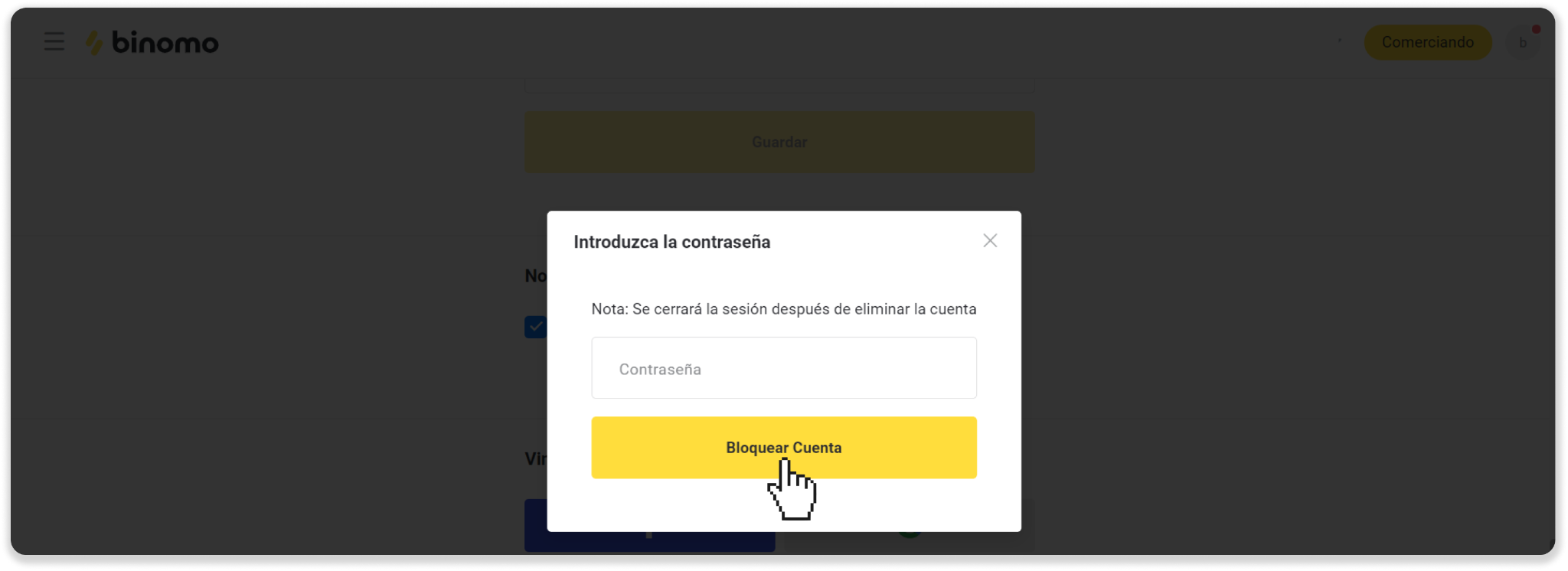Image resolution: width=1568 pixels, height=571 pixels.
Task: Open the hamburger menu
Action: pyautogui.click(x=54, y=41)
